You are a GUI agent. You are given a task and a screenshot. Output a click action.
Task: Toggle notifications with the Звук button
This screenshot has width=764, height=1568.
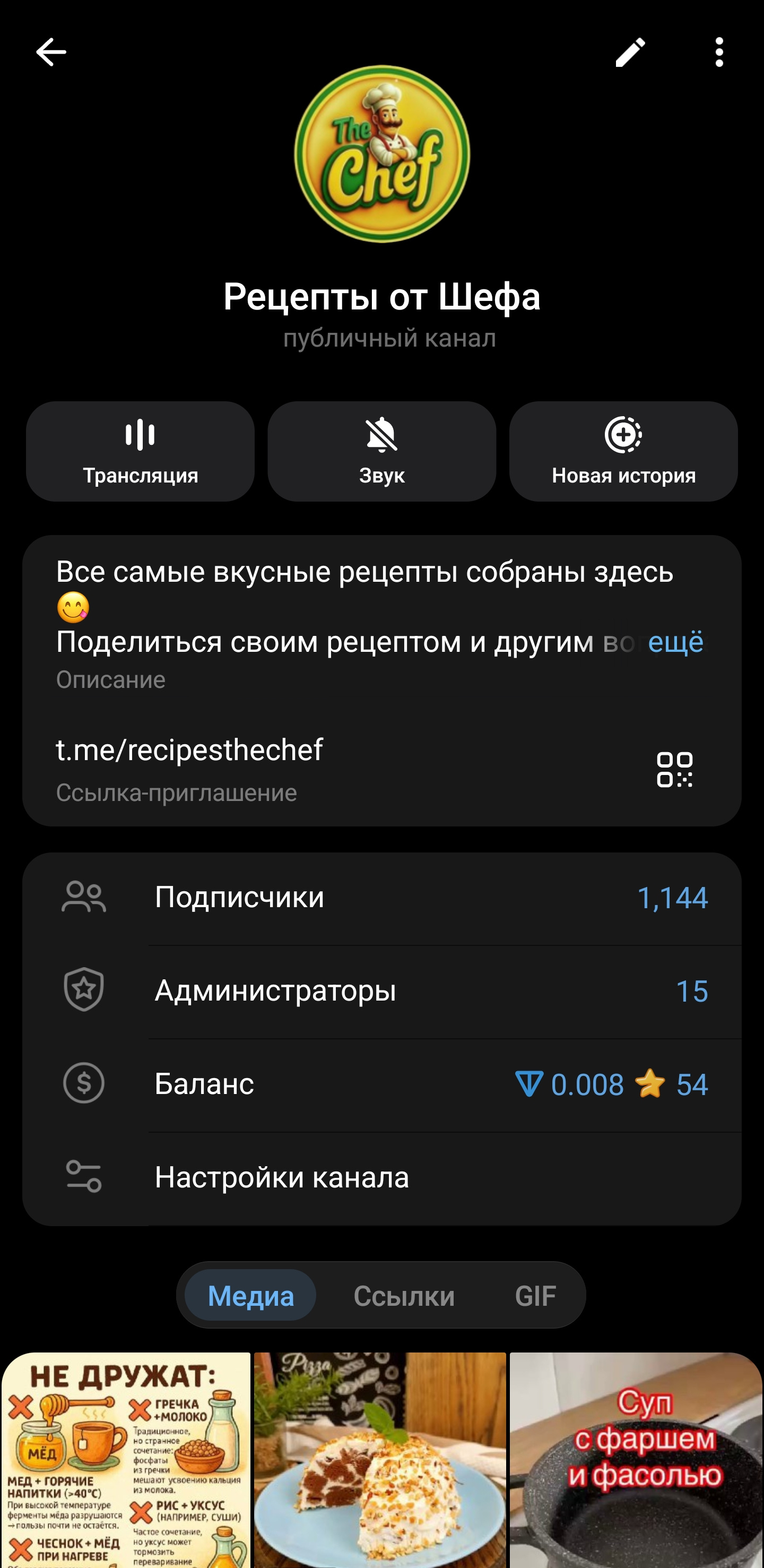pos(381,451)
